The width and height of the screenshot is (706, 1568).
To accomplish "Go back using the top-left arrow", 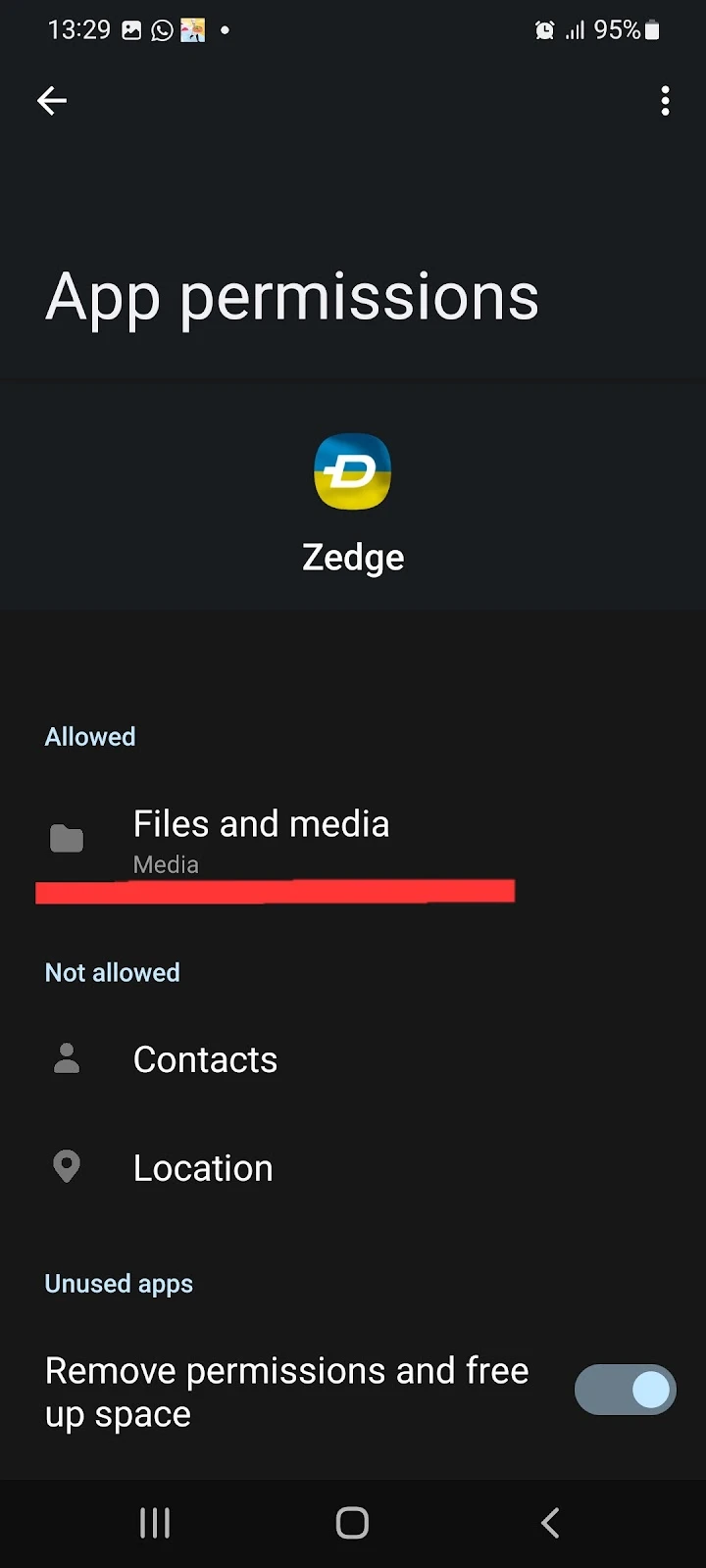I will click(52, 100).
